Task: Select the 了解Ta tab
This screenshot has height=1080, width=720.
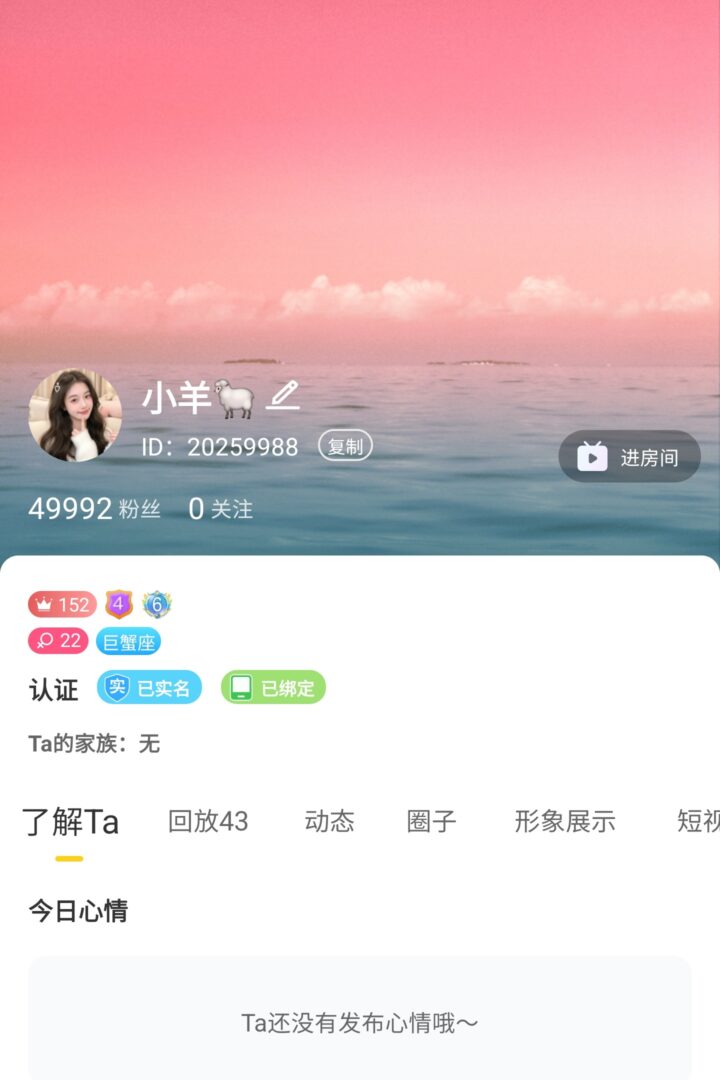Action: point(70,822)
